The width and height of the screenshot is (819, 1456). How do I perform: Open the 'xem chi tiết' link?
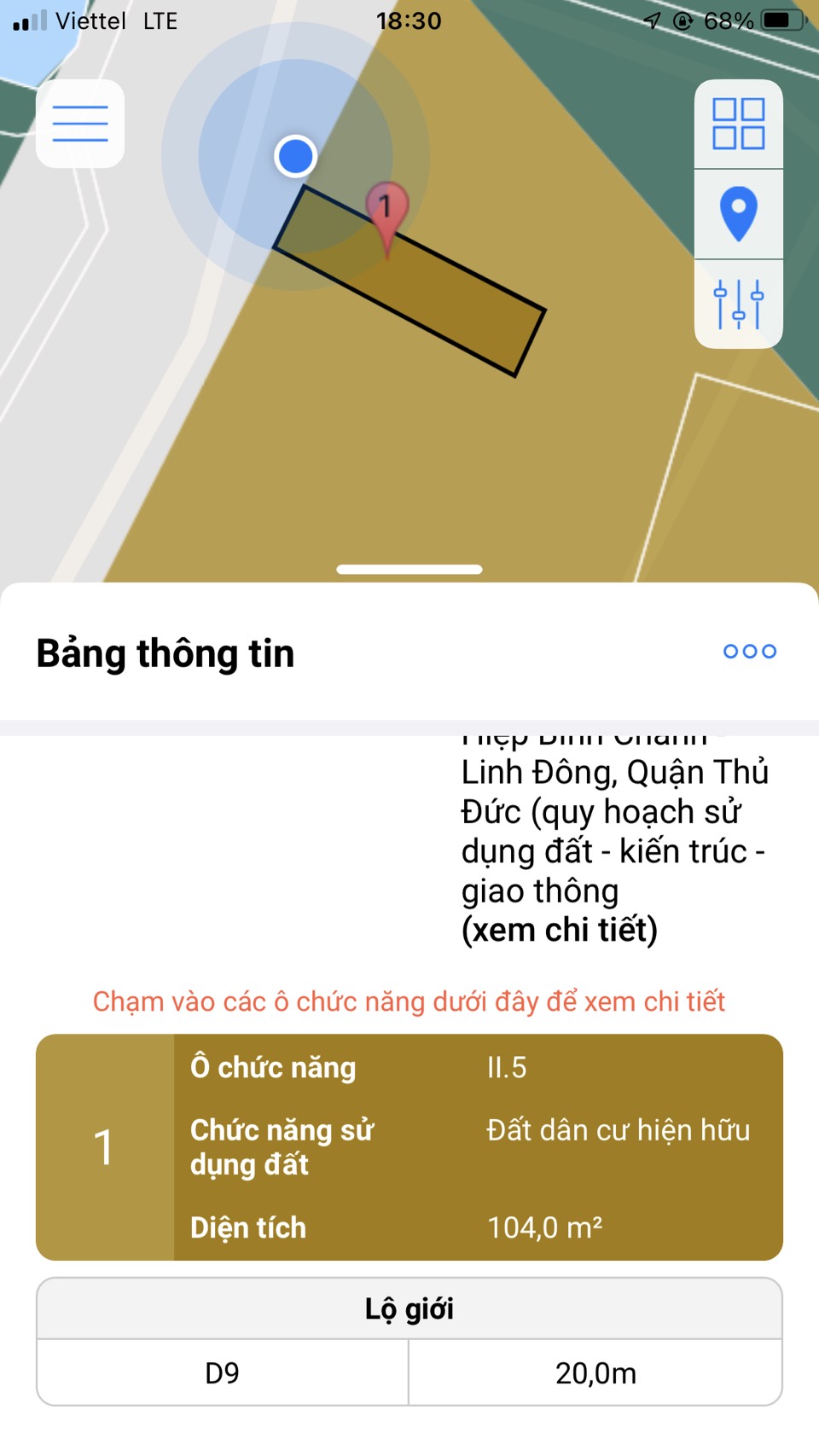tap(559, 930)
